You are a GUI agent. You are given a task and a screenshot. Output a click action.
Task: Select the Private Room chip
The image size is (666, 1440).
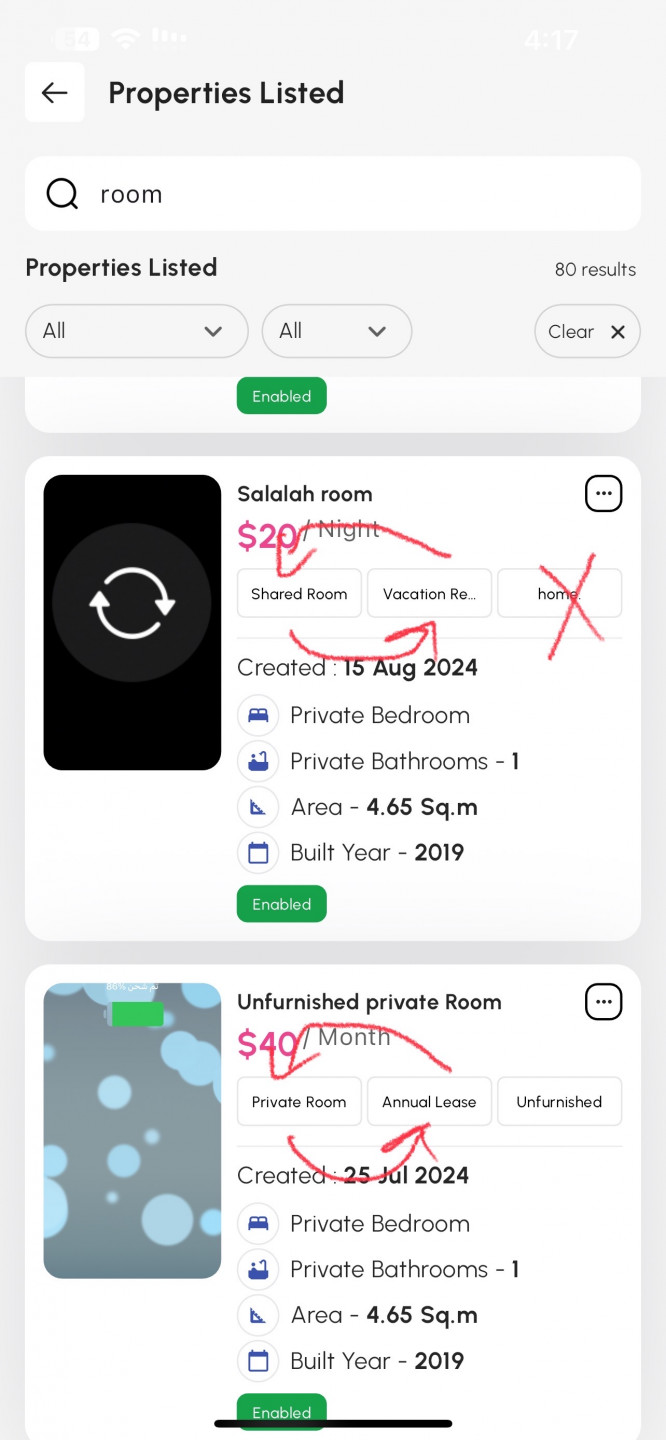299,1102
